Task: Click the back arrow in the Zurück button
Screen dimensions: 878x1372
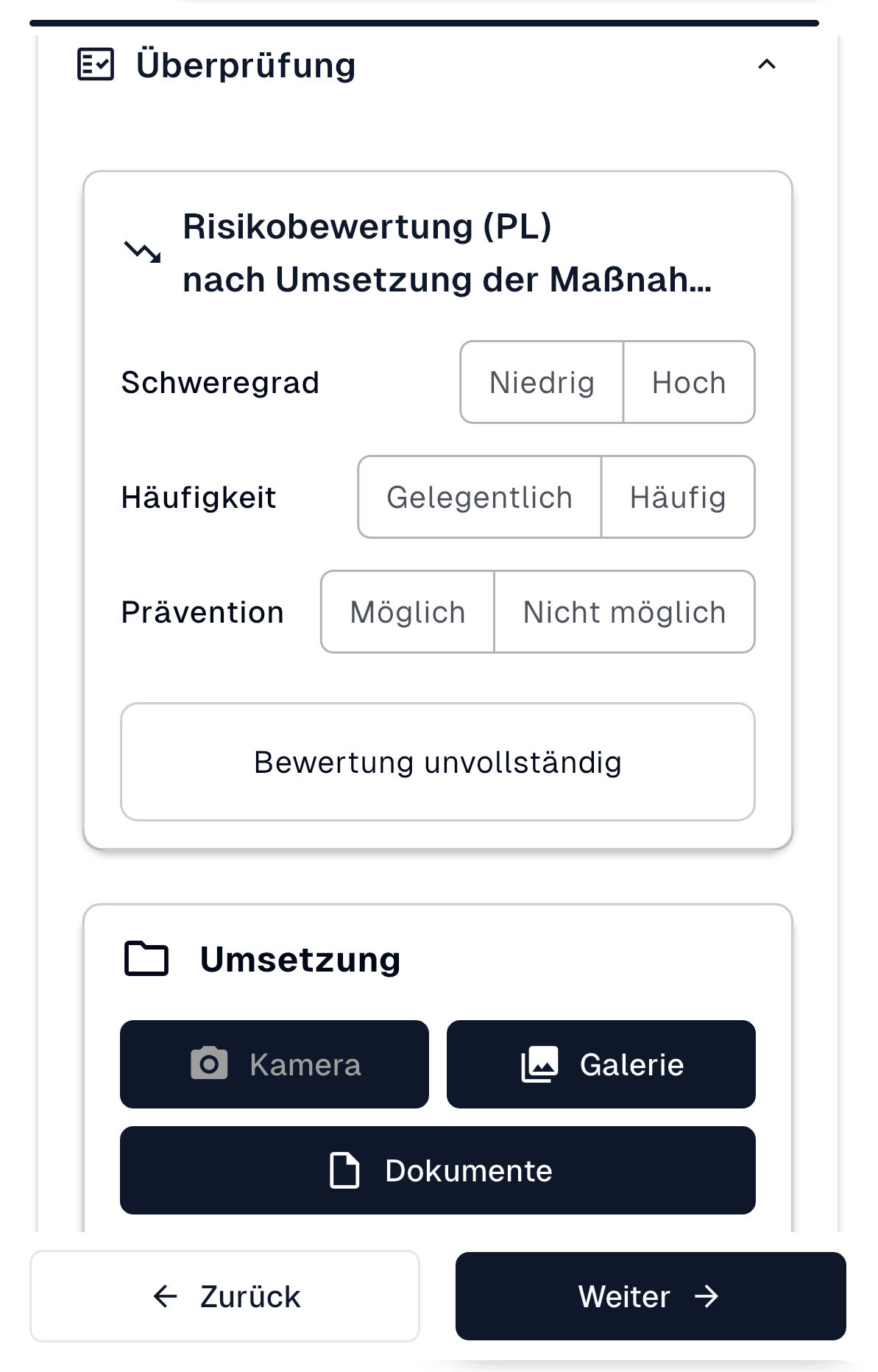Action: 165,1296
